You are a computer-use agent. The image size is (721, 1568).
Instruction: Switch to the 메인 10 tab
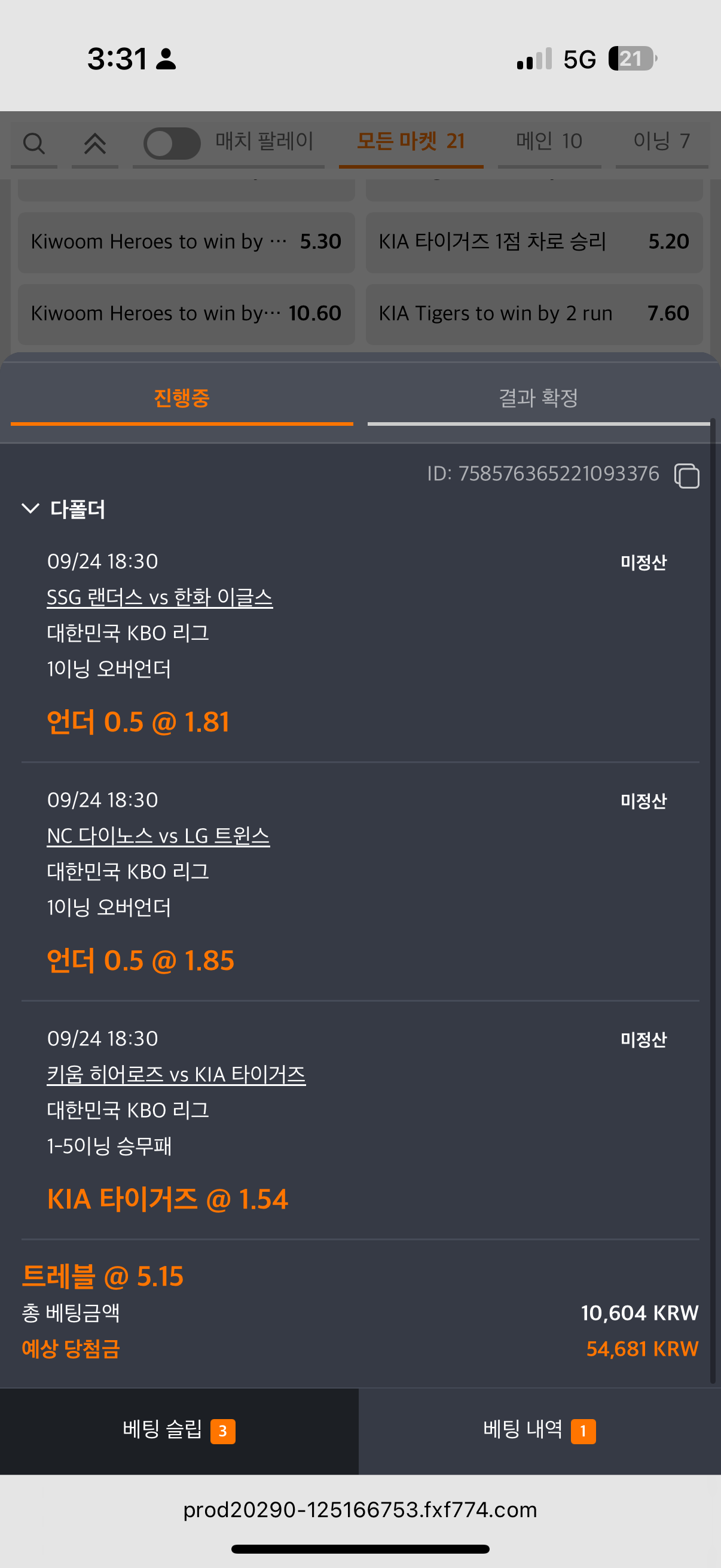click(549, 142)
